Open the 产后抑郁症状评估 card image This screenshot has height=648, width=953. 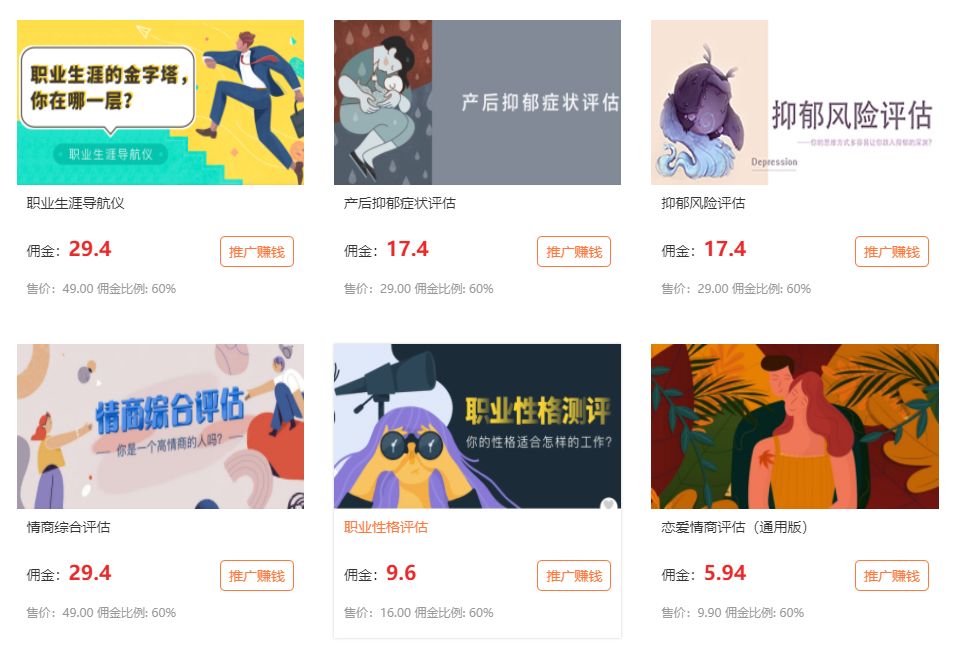(477, 102)
